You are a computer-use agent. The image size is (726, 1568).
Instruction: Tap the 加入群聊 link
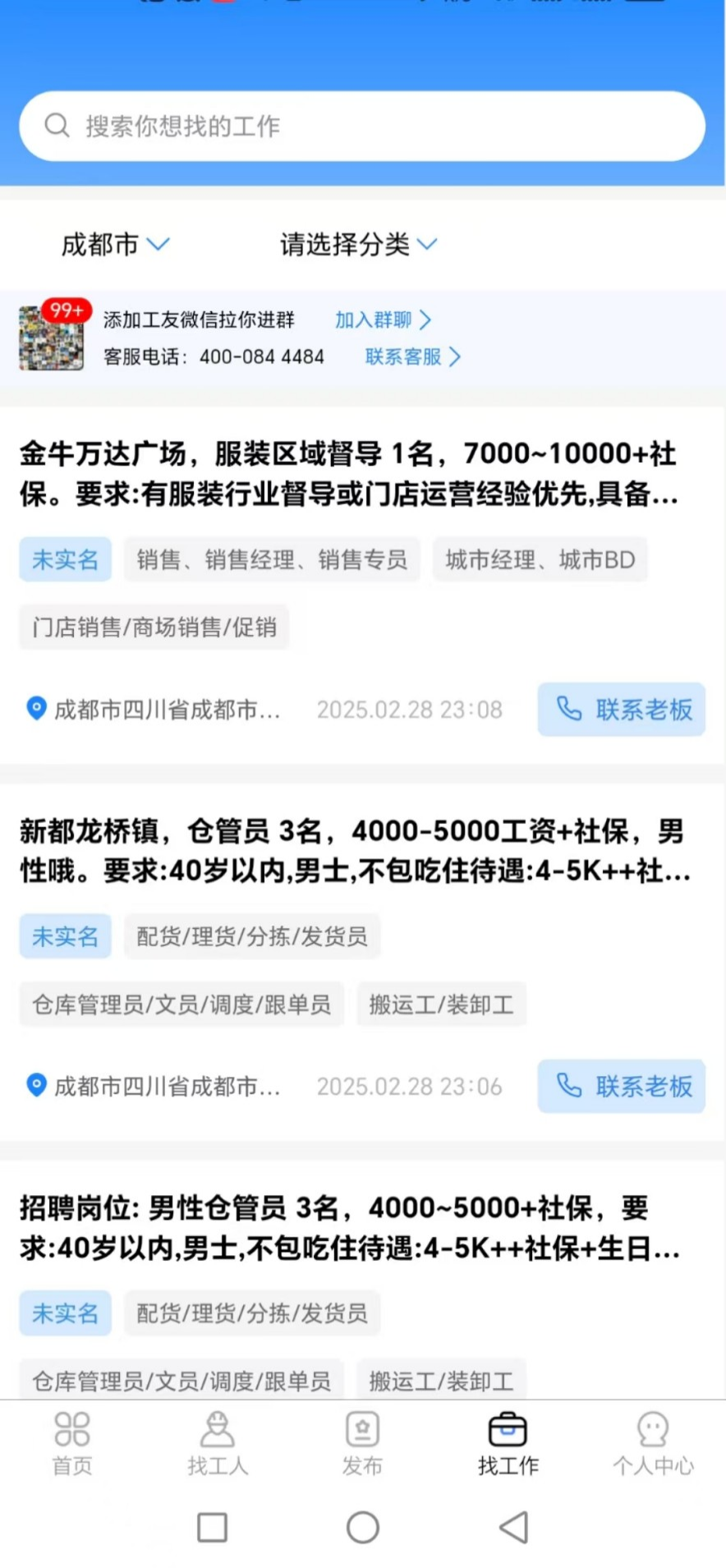382,320
